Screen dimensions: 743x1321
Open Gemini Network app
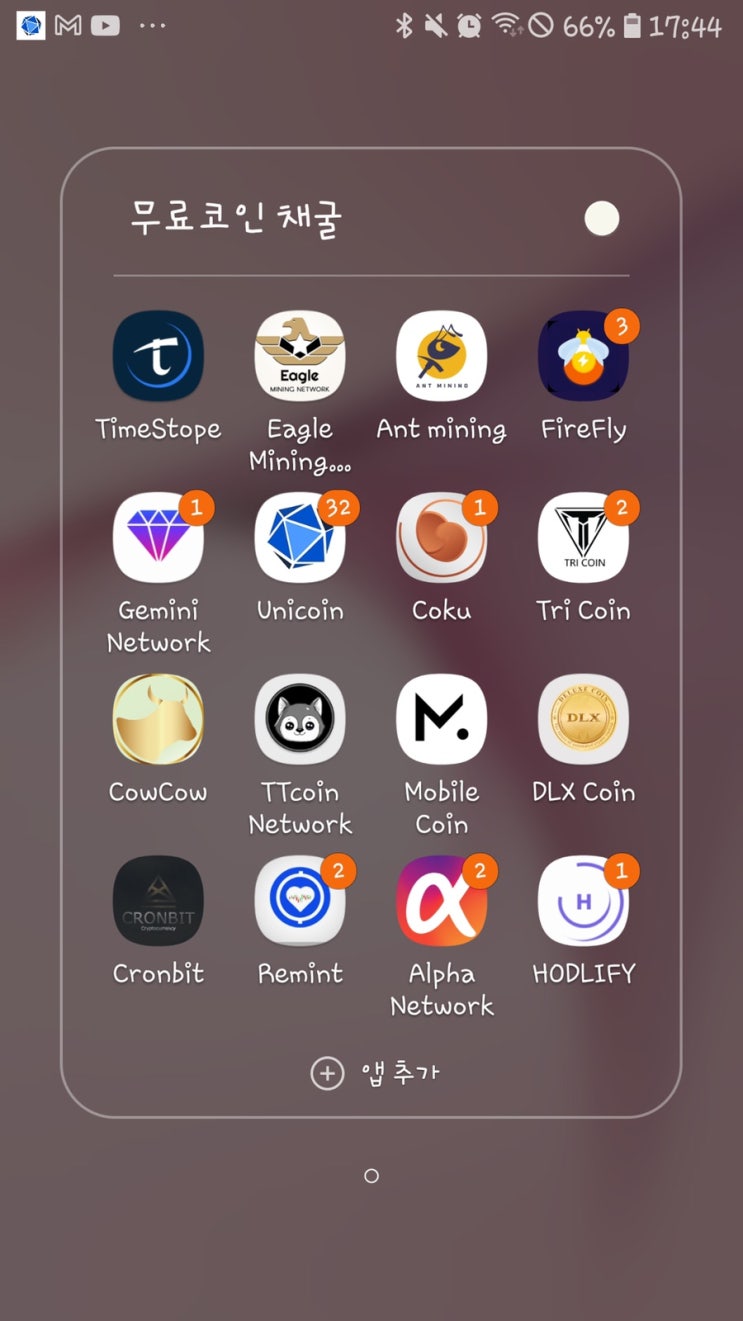158,538
